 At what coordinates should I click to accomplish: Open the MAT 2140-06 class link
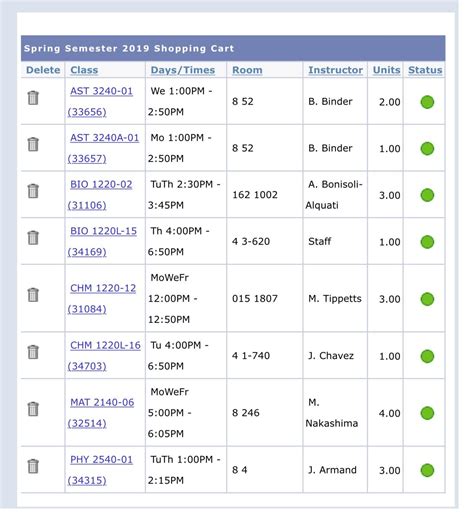coord(102,402)
